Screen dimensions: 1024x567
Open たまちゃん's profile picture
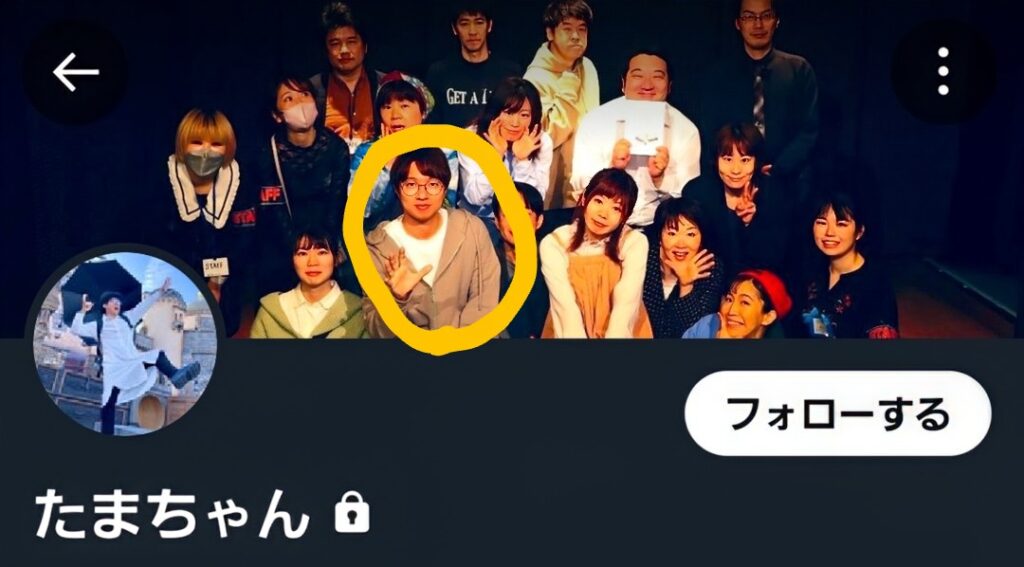click(126, 343)
